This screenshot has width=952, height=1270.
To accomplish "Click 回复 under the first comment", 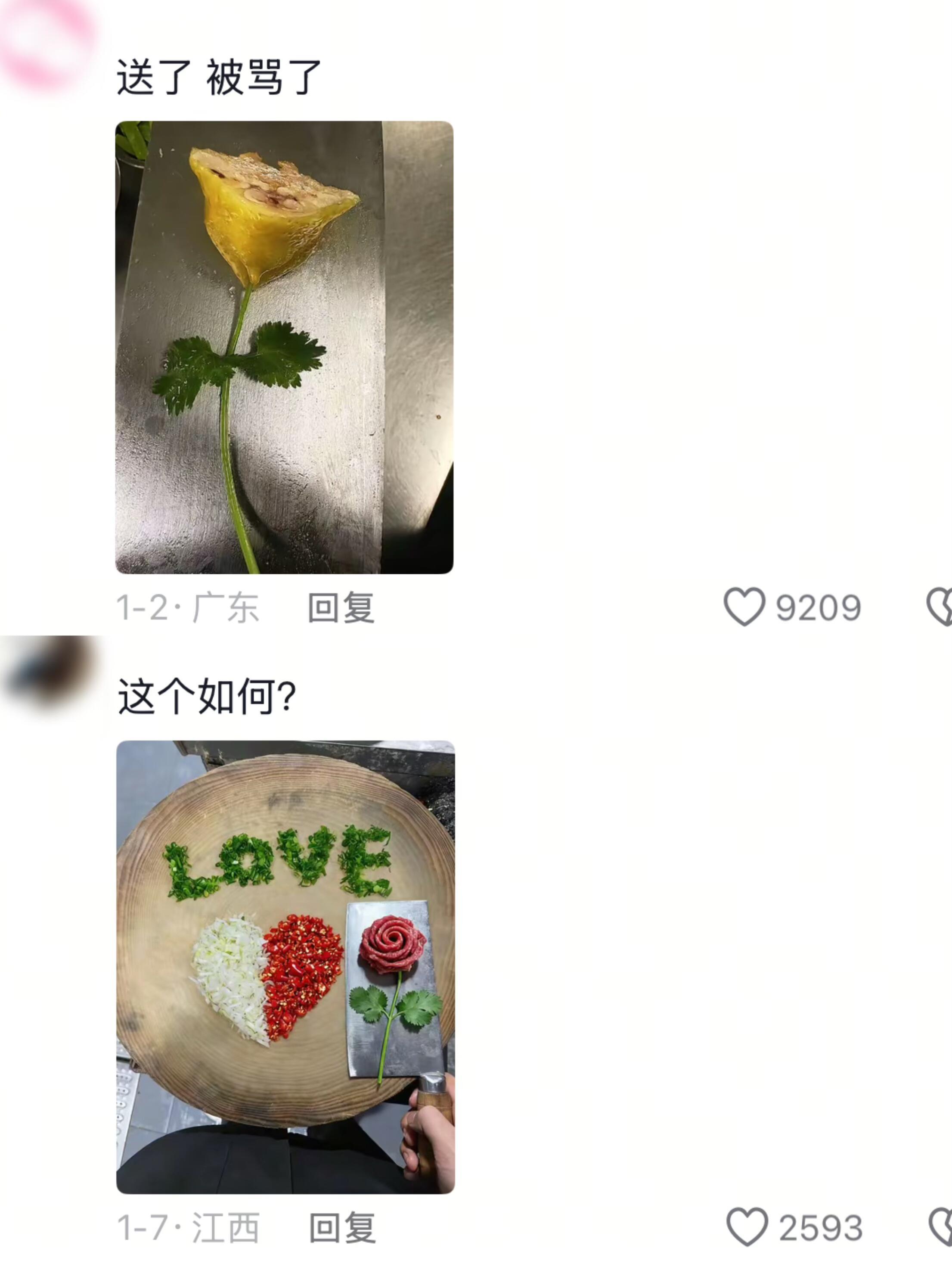I will point(341,609).
